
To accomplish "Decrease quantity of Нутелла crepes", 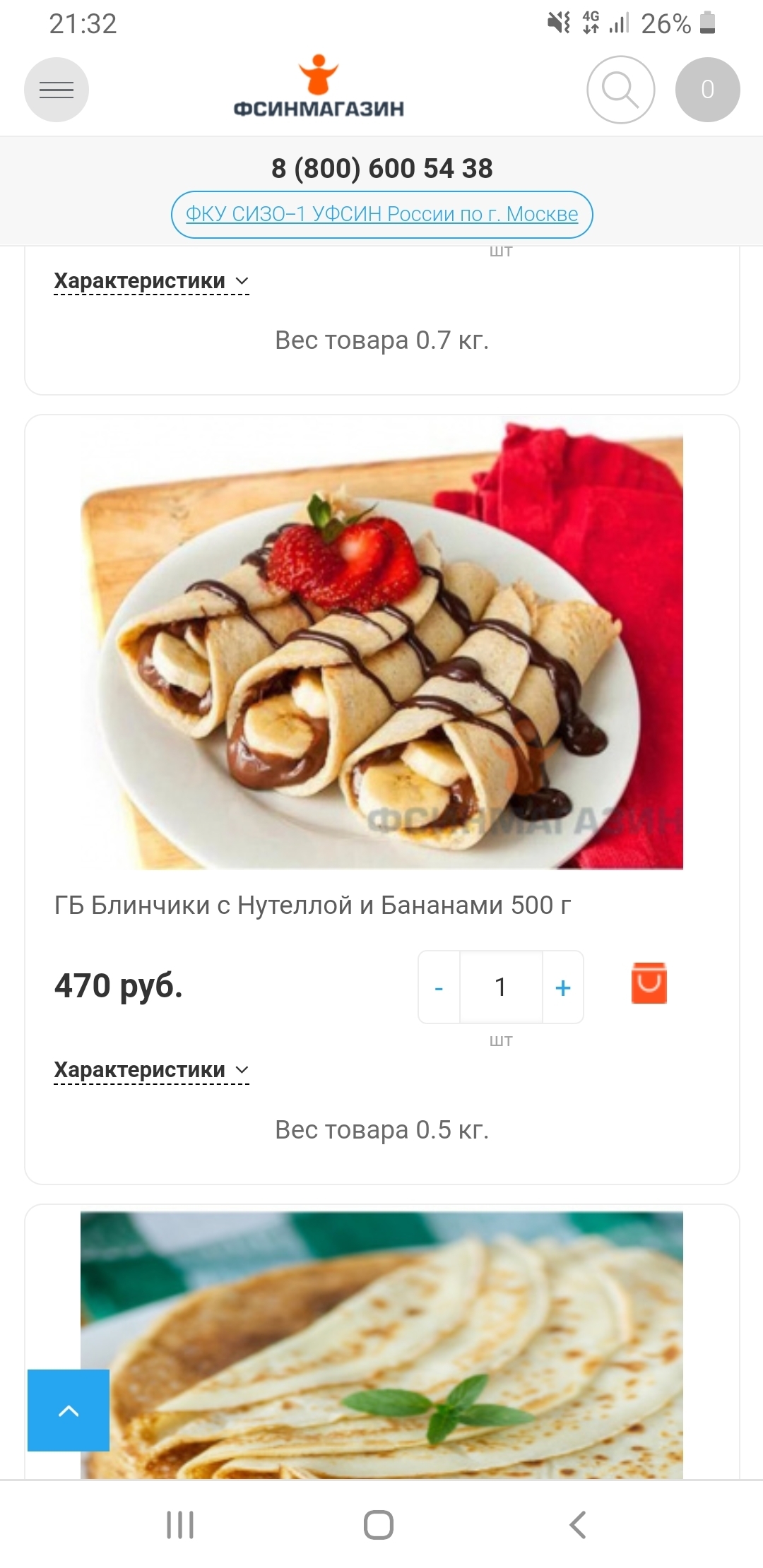I will [x=439, y=987].
